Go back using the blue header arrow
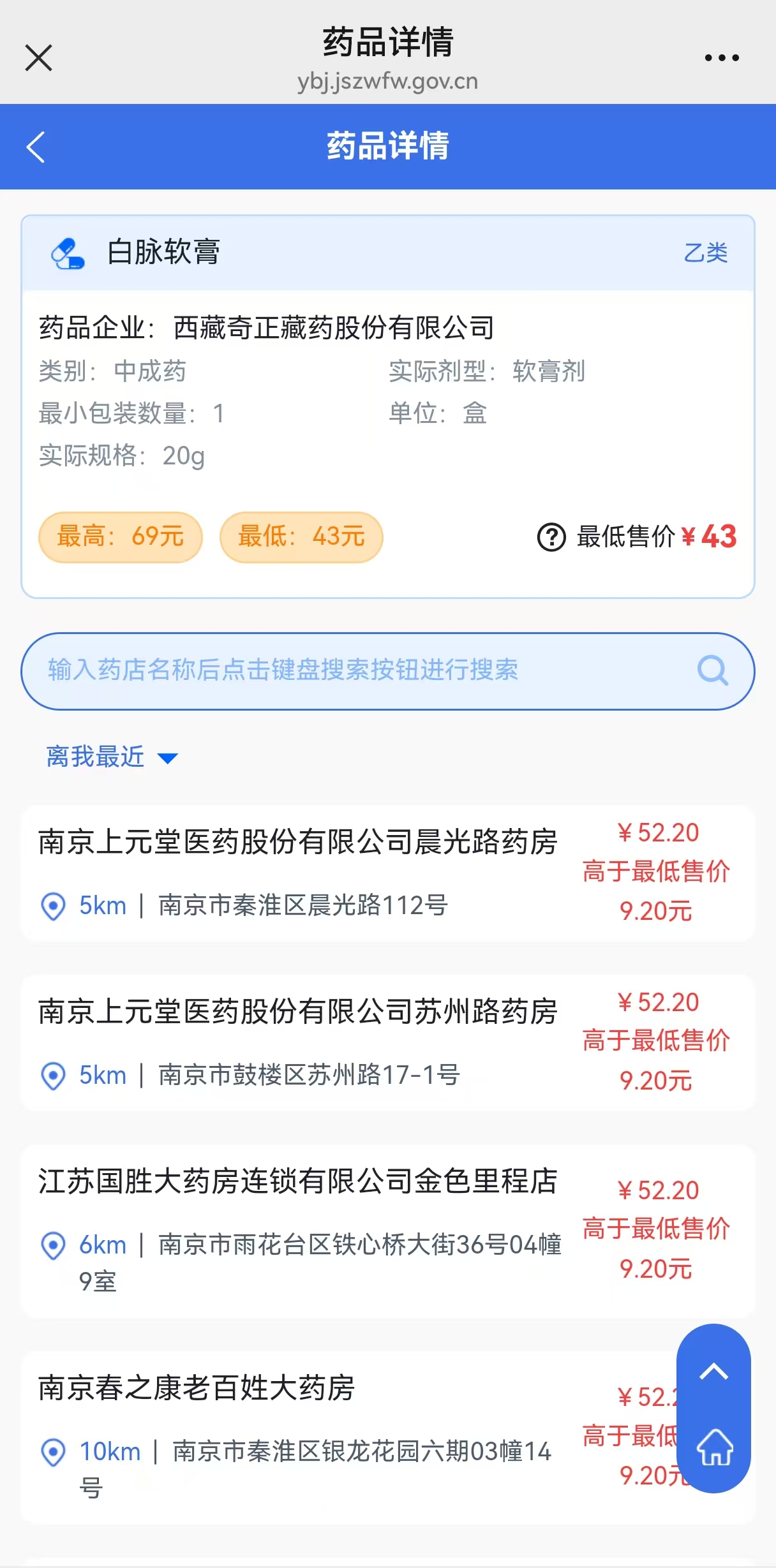 (x=36, y=147)
